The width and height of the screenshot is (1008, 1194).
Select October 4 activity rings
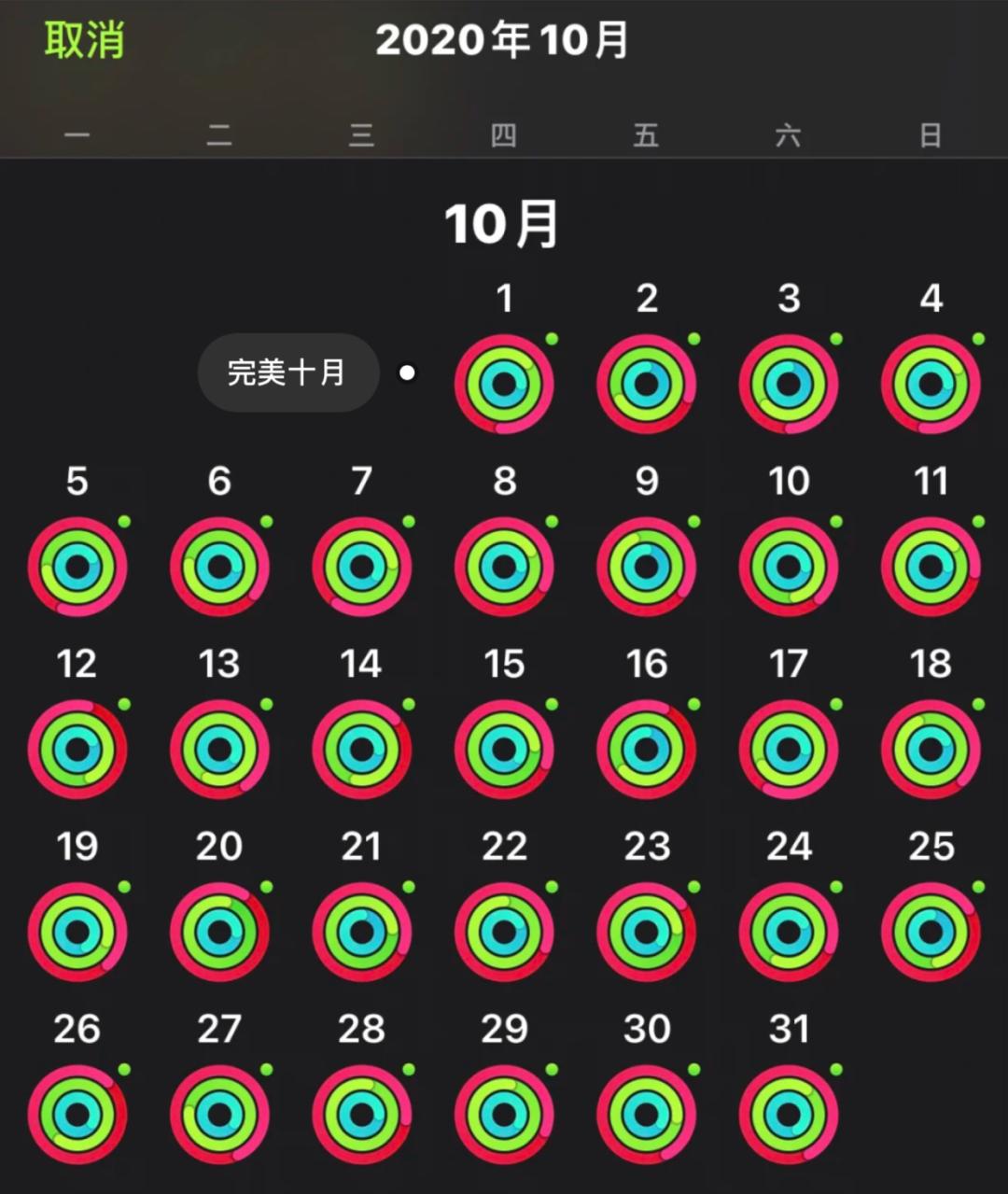(931, 385)
